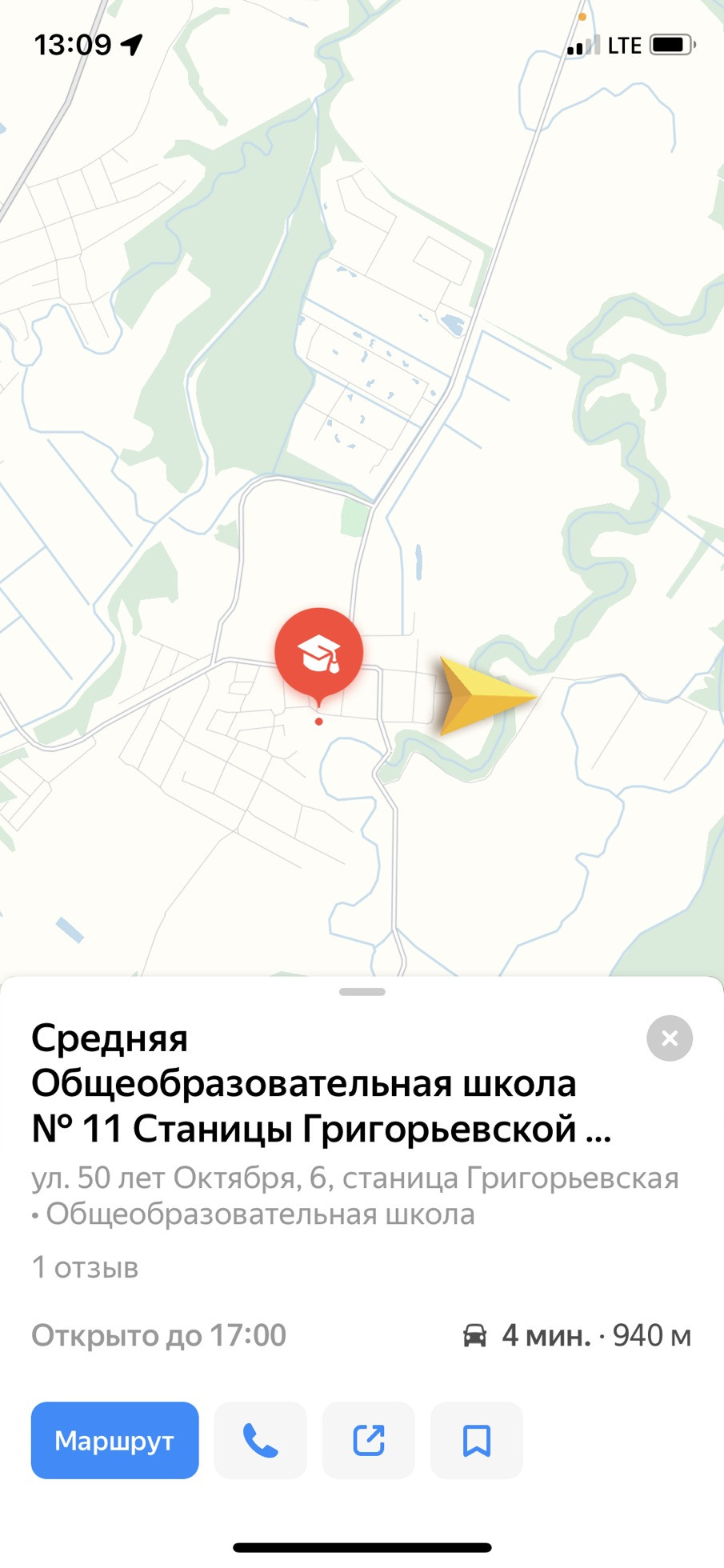
Task: Bookmark the school location
Action: click(476, 1440)
